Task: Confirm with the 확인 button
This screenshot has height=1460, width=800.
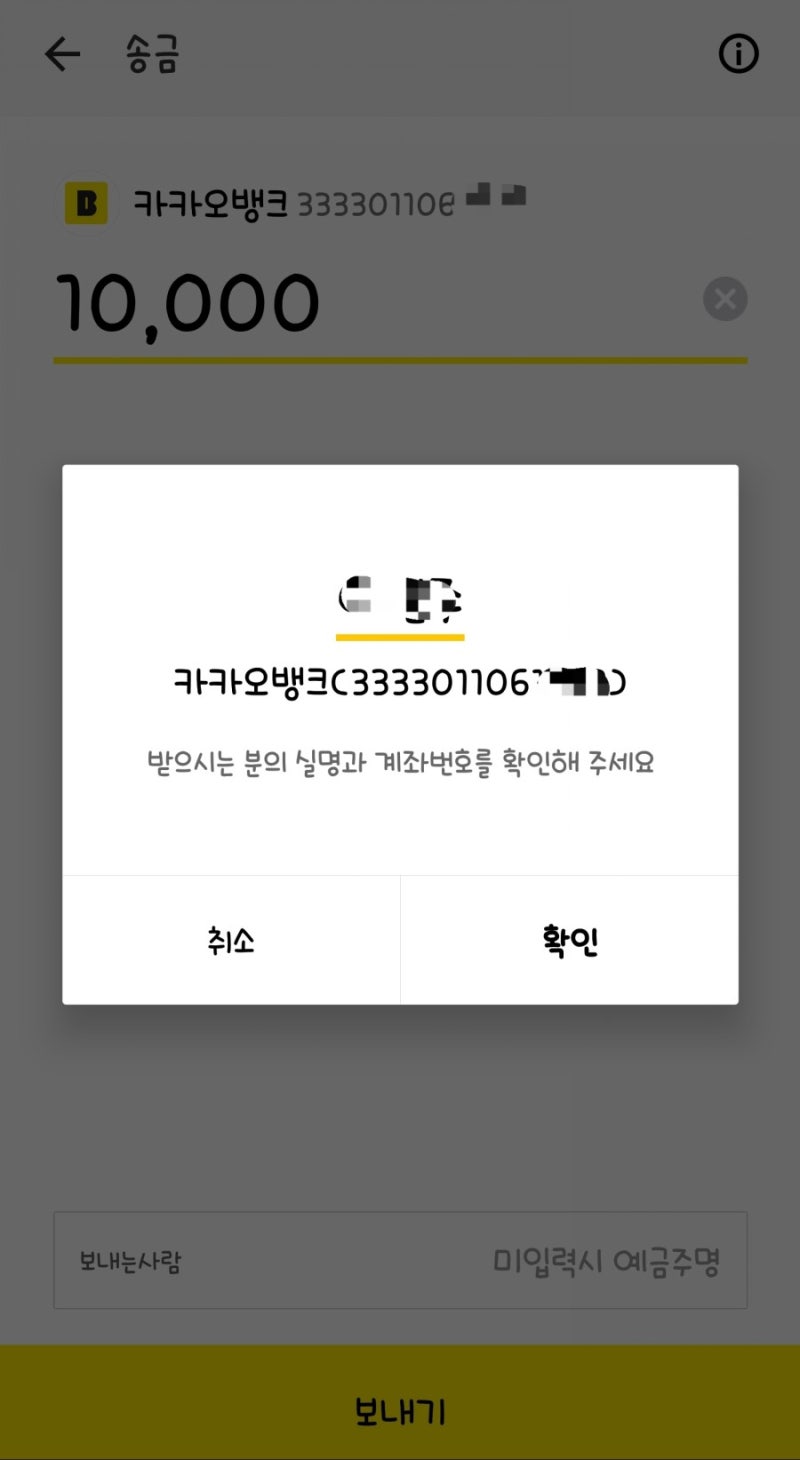Action: coord(569,938)
